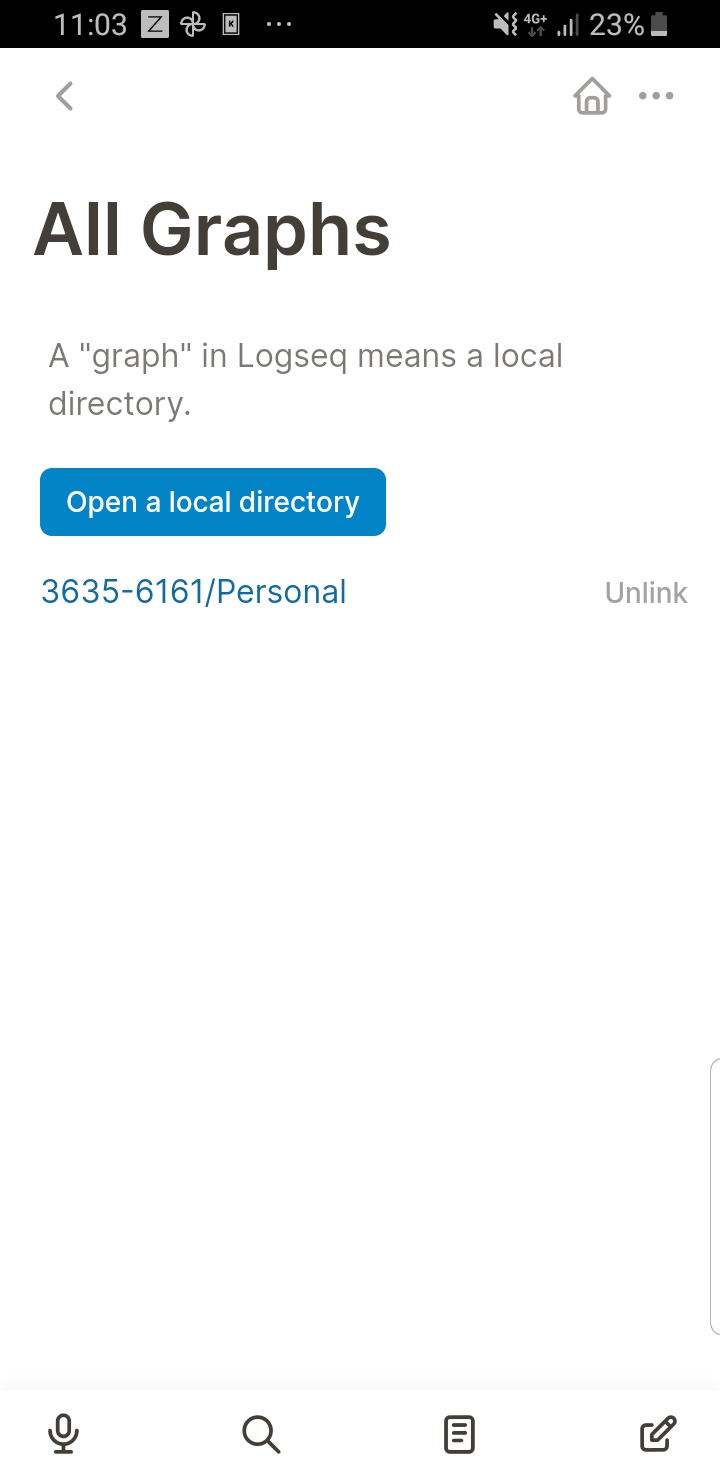Tap the microphone icon to record audio

[63, 1433]
